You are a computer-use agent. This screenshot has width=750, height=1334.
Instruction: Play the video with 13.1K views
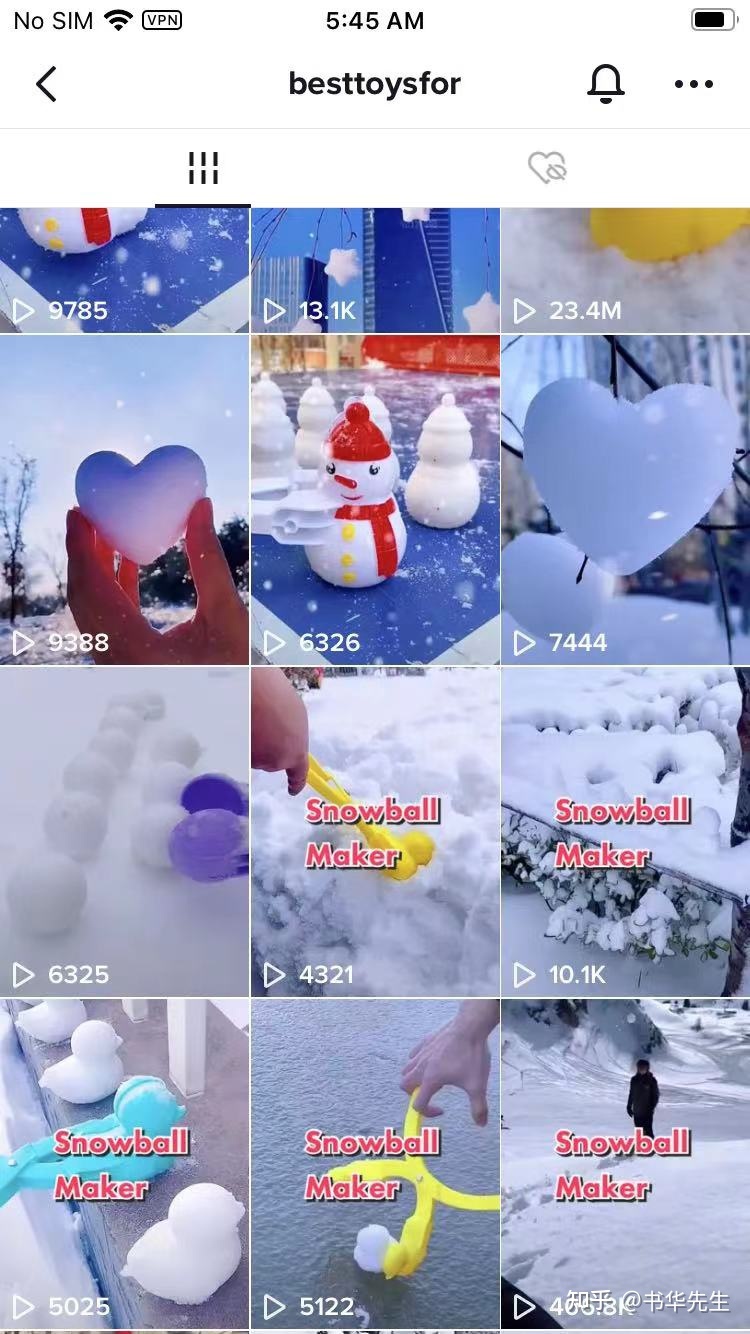pos(375,270)
